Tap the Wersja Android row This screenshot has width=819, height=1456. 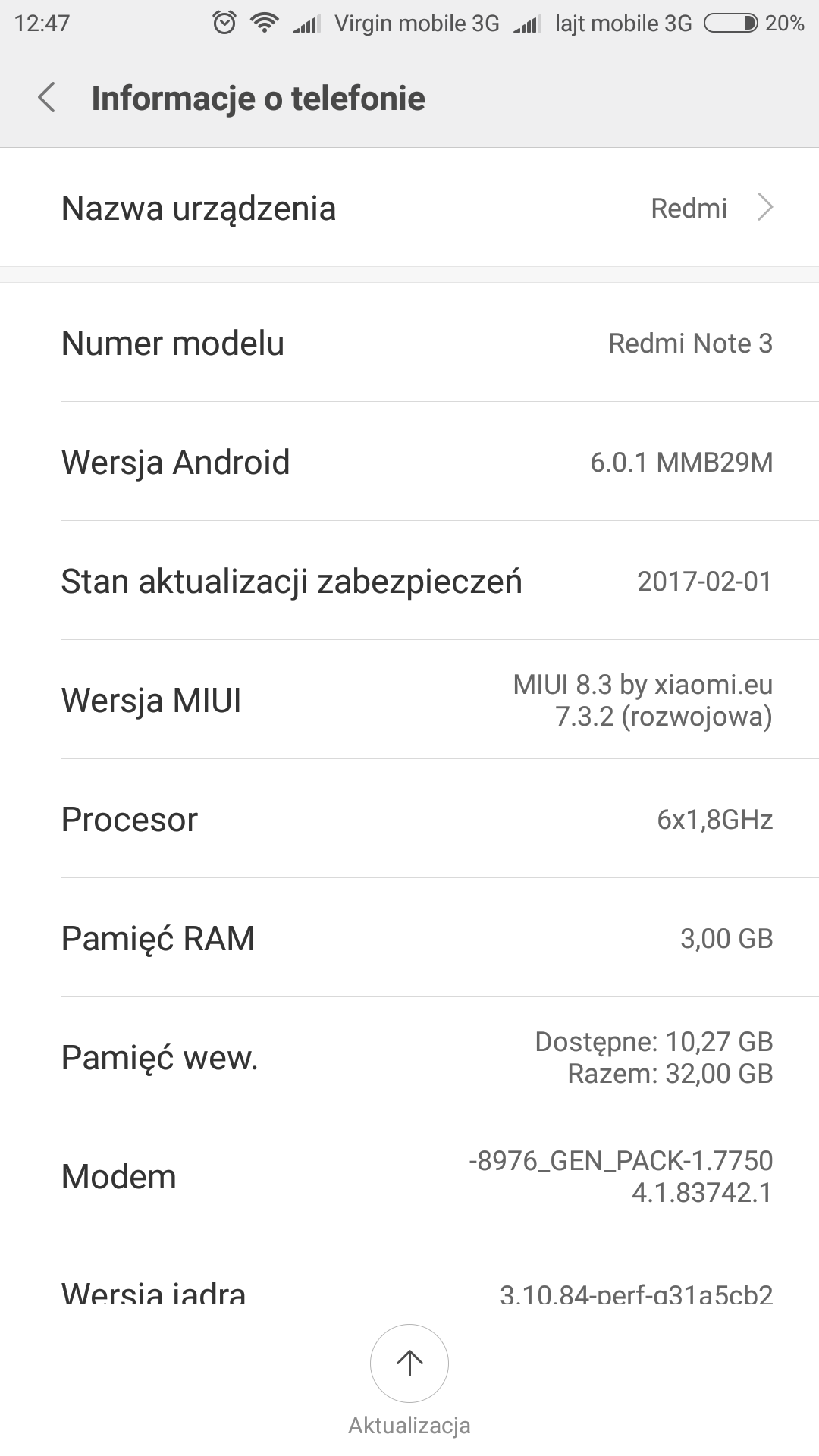(409, 462)
